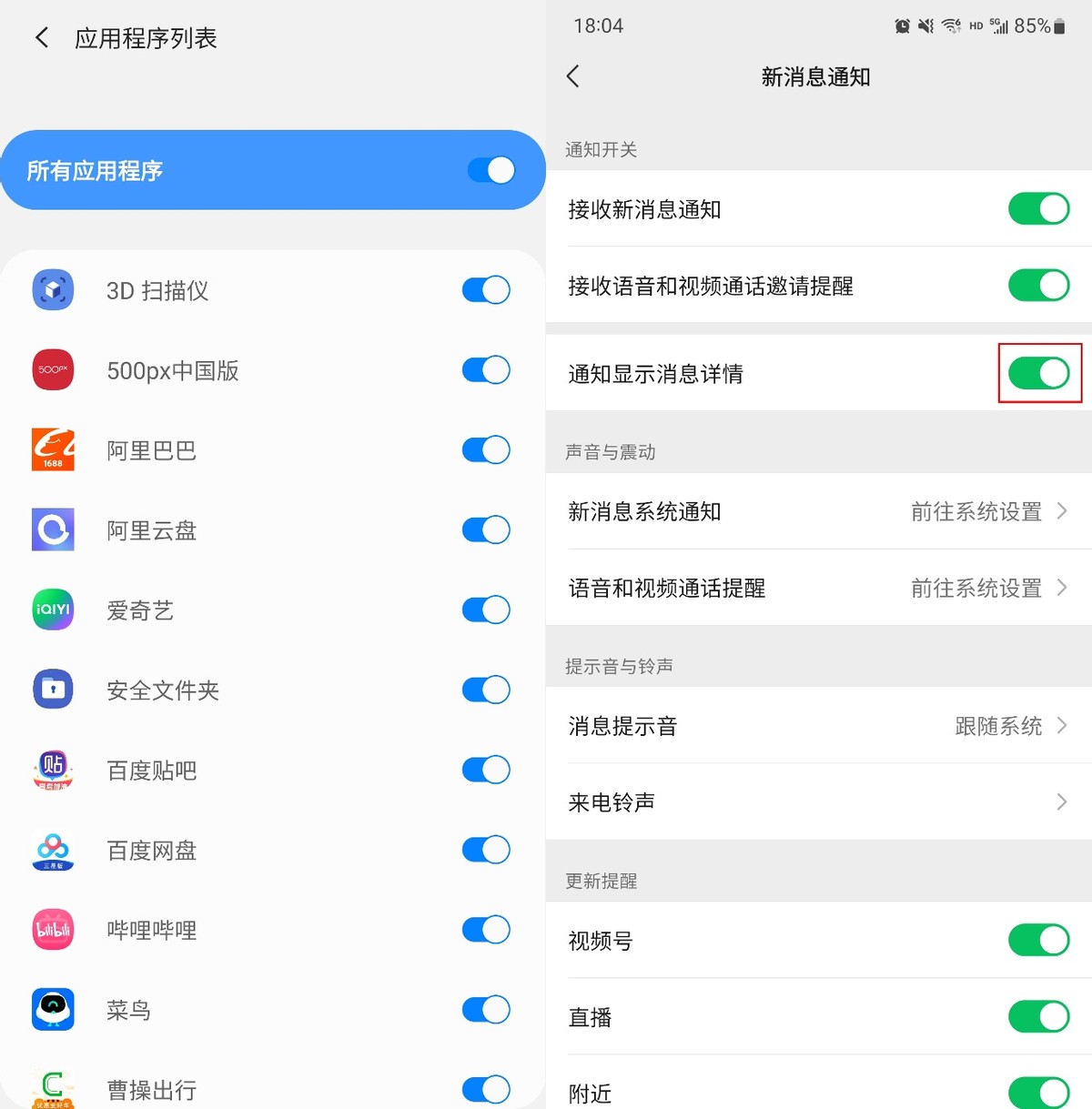Screen dimensions: 1092x1109
Task: Open the 爱奇艺 (iQIYI) app icon
Action: 53,610
